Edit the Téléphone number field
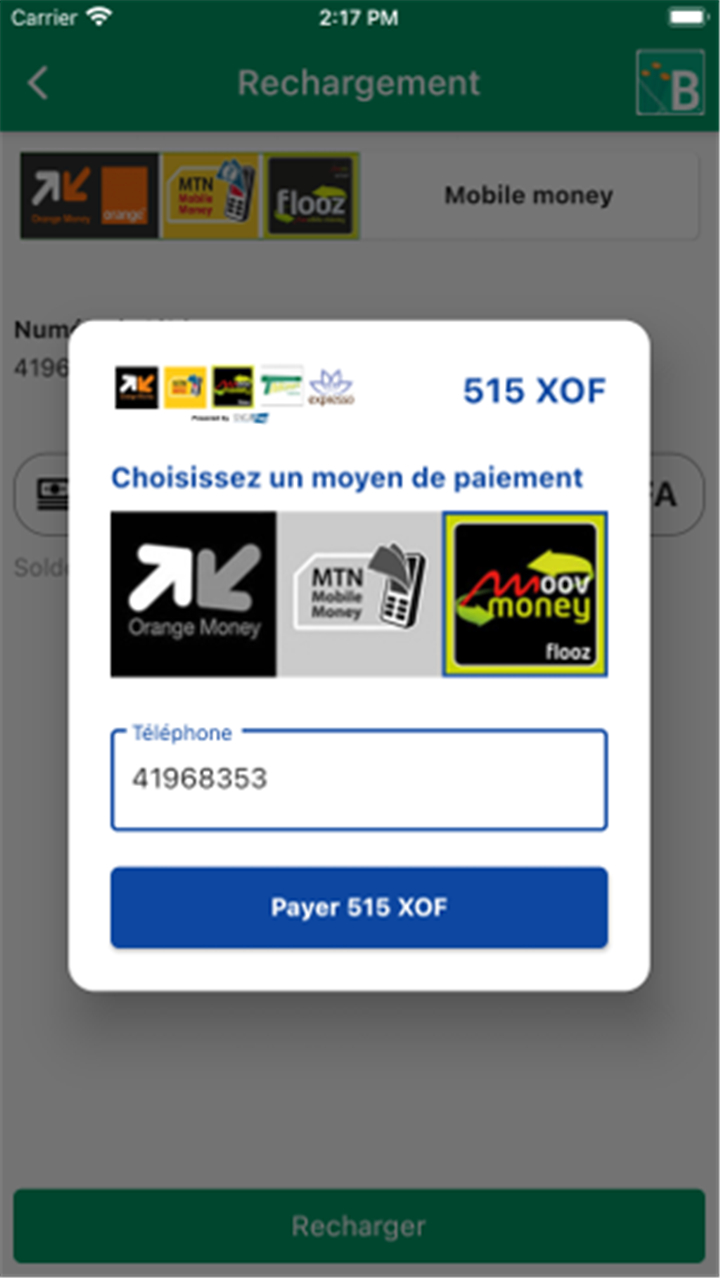The width and height of the screenshot is (720, 1278). (x=359, y=780)
